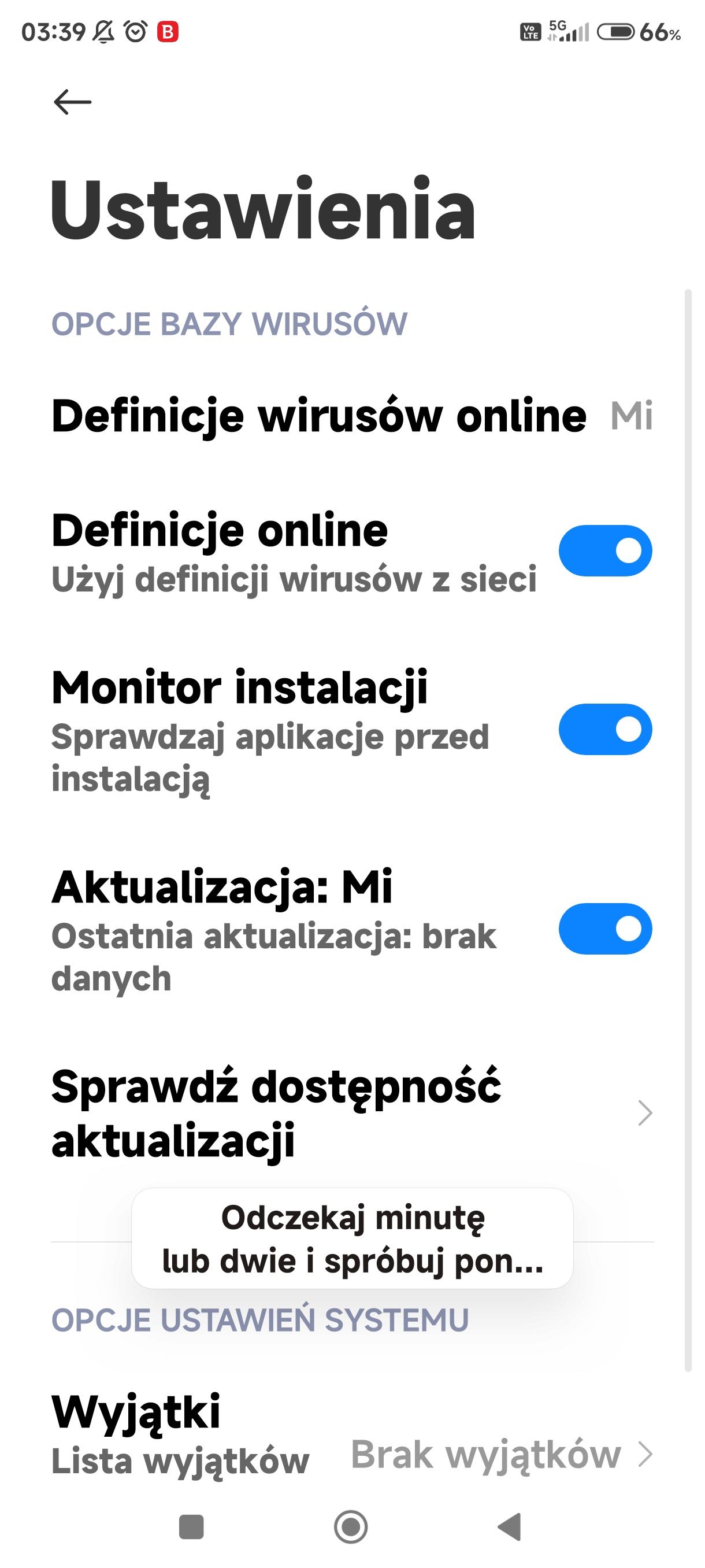Open Sprawdź dostępność aktualizacji

(351, 1113)
